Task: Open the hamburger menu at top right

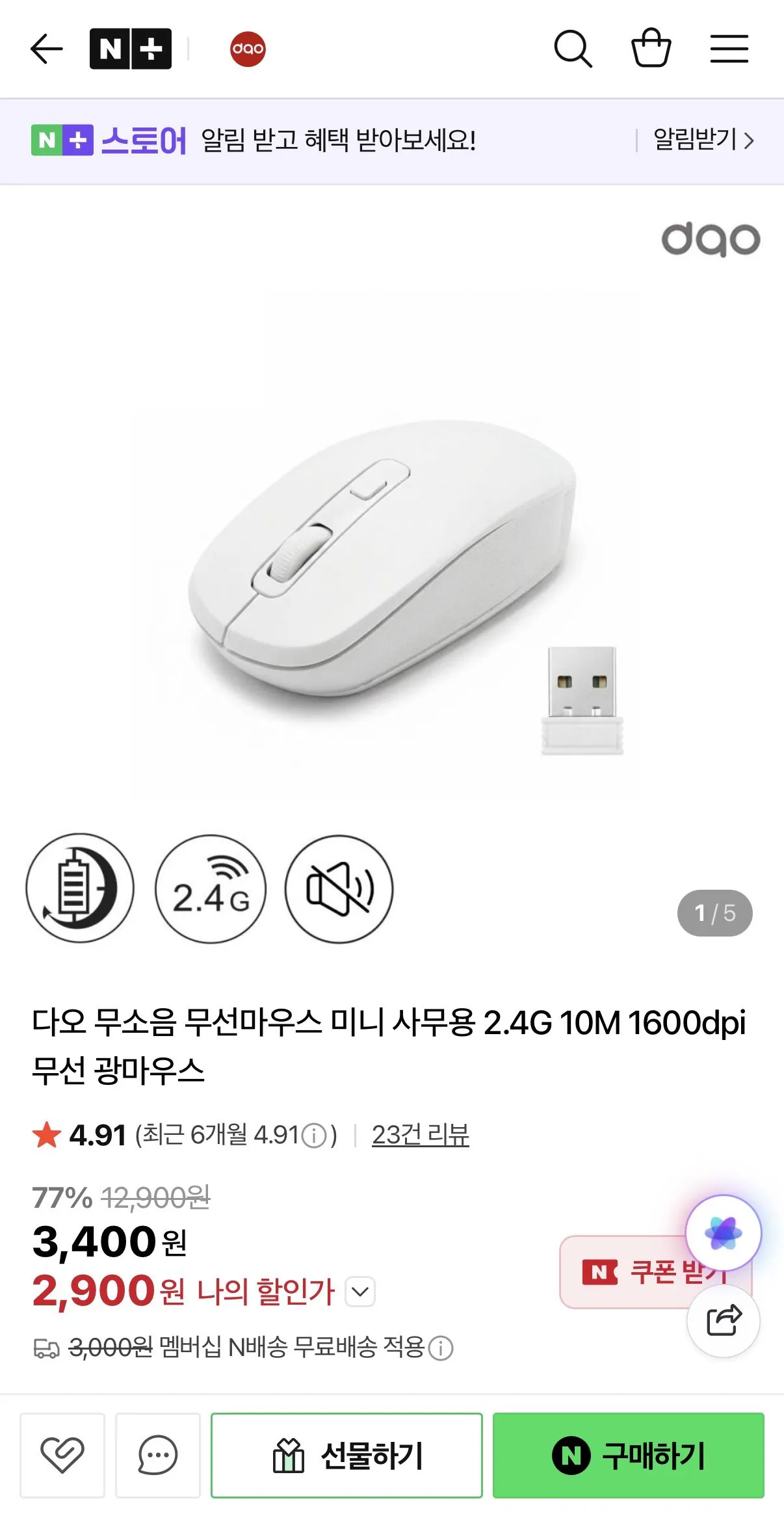Action: coord(729,47)
